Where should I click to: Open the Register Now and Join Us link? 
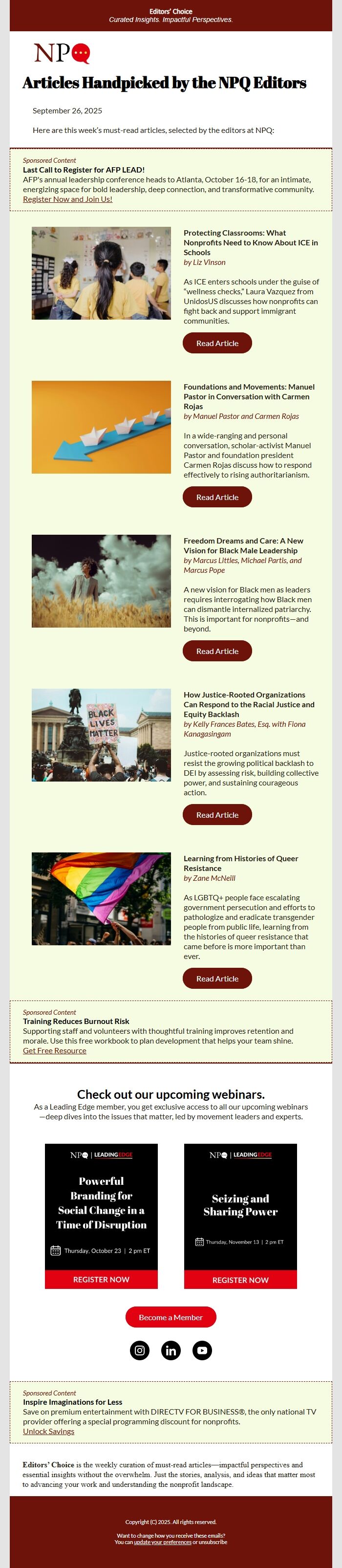[x=67, y=199]
